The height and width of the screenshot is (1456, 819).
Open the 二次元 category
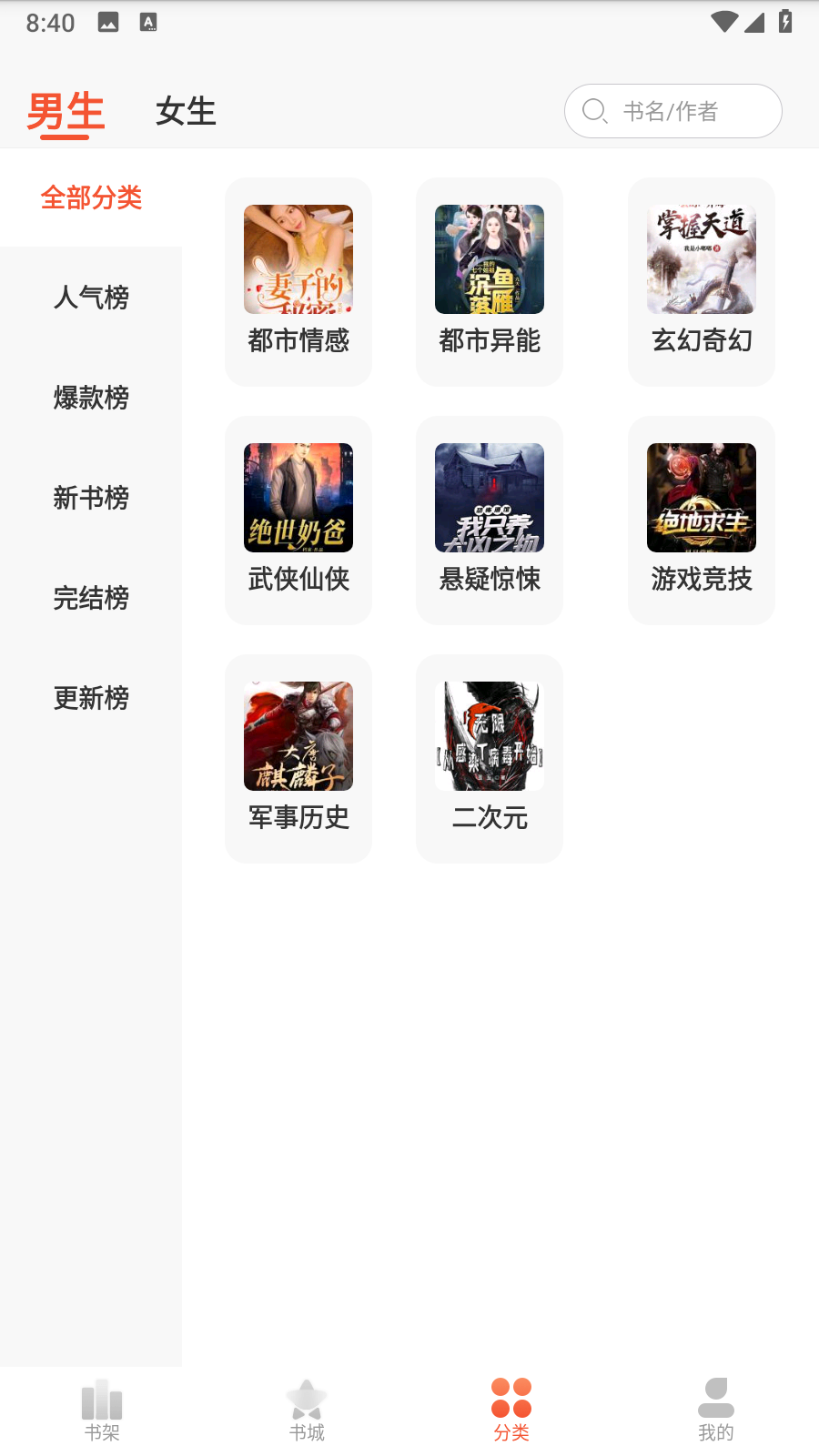(490, 759)
